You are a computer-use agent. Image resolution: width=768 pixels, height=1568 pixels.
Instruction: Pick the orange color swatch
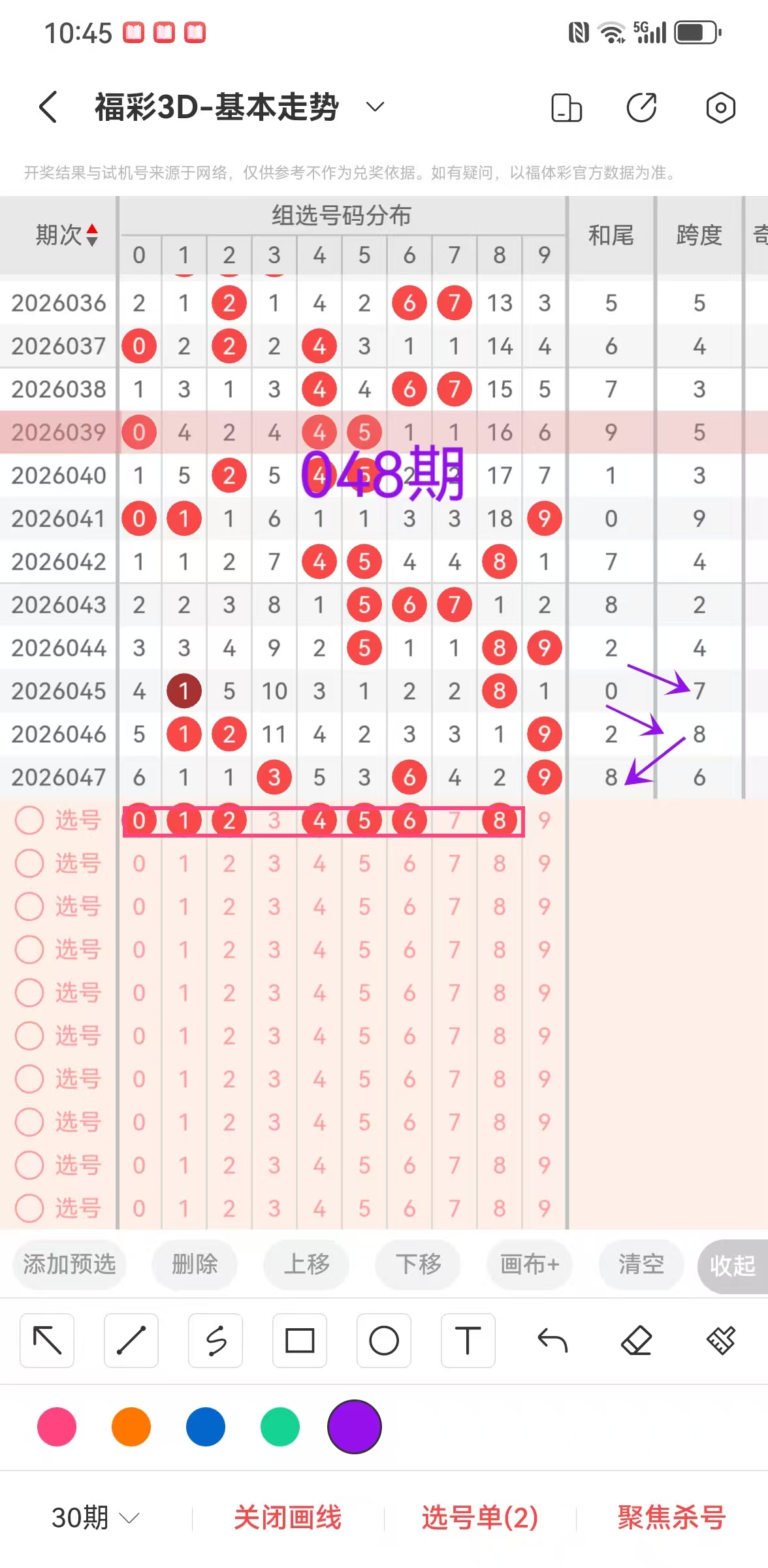(131, 1427)
